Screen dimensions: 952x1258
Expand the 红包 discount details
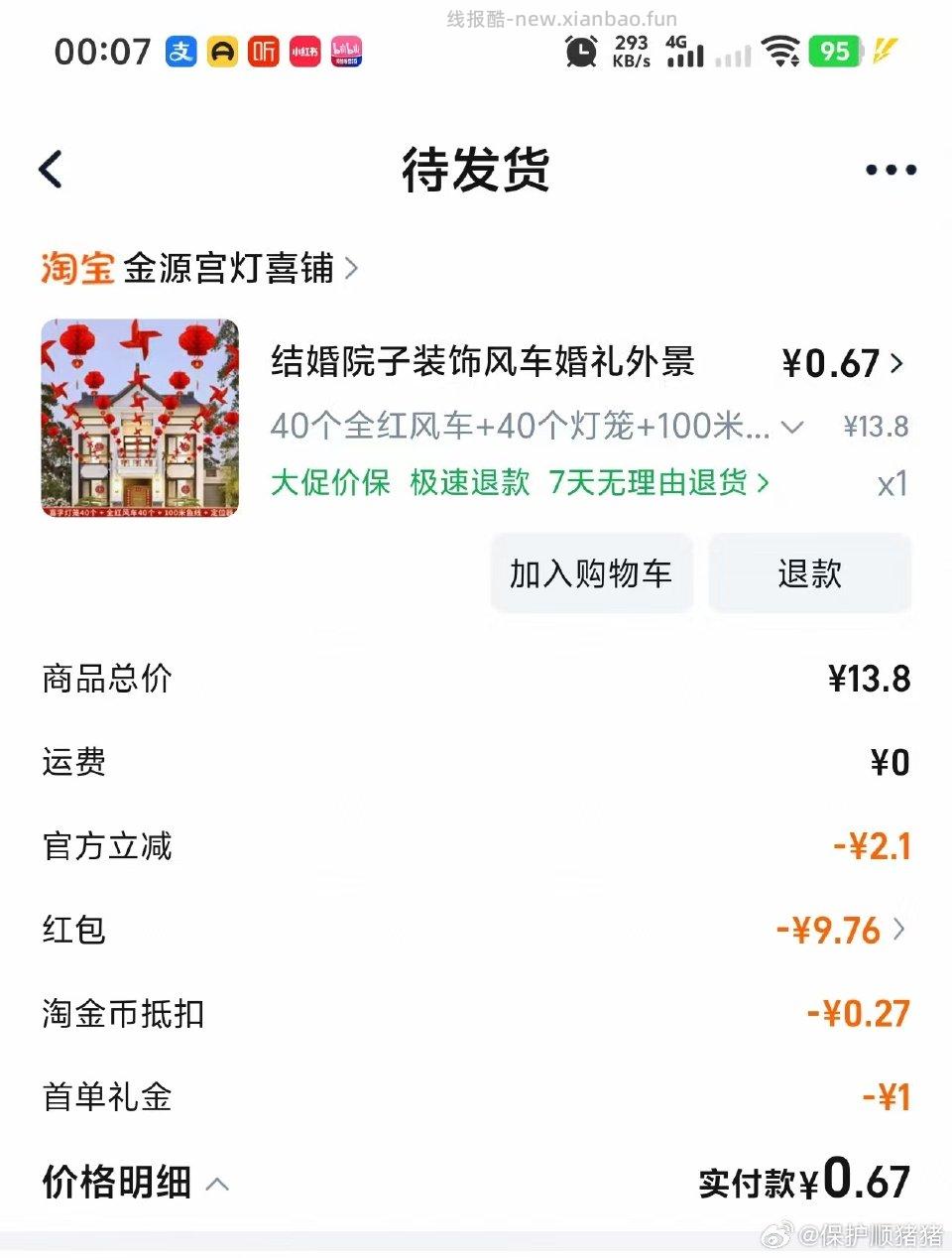click(898, 930)
